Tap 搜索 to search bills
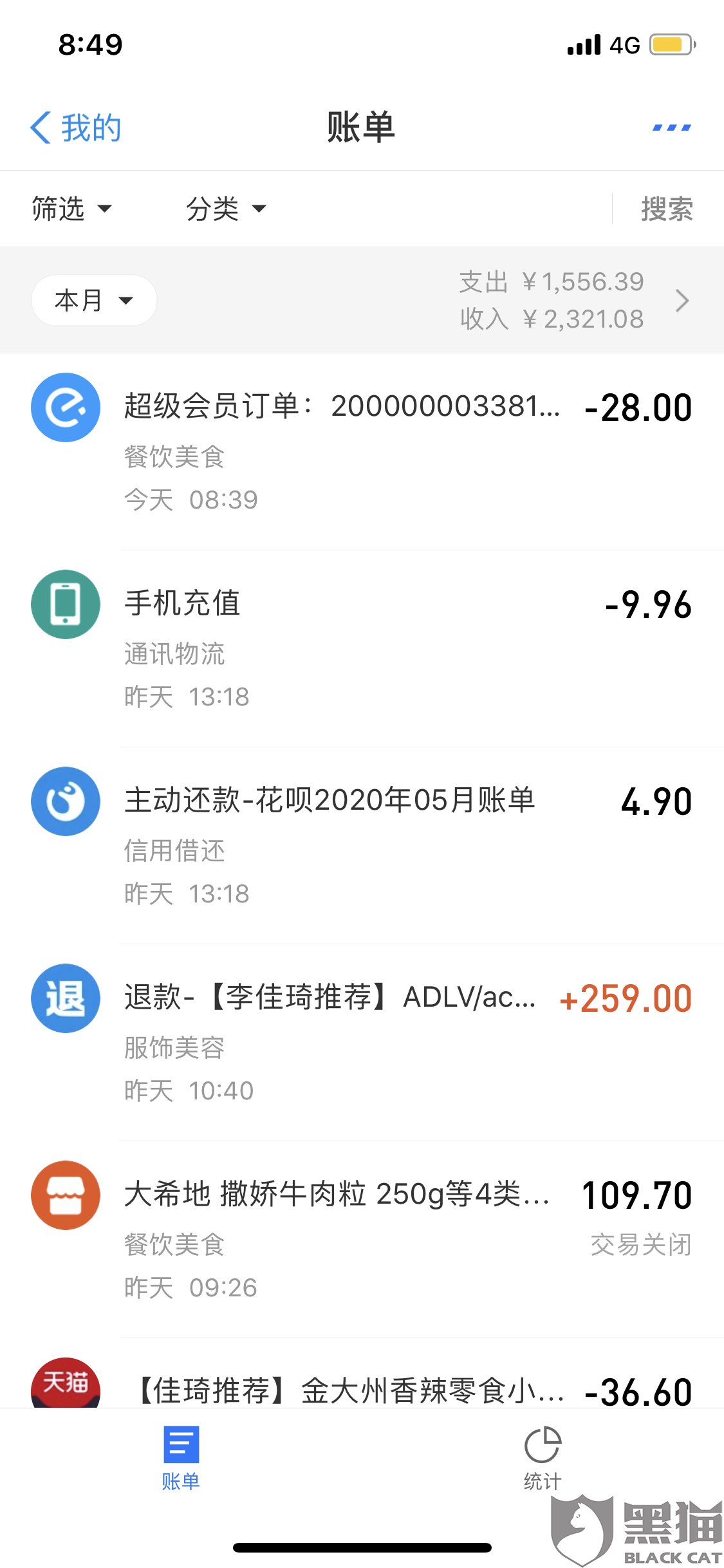This screenshot has height=1568, width=724. [x=667, y=209]
